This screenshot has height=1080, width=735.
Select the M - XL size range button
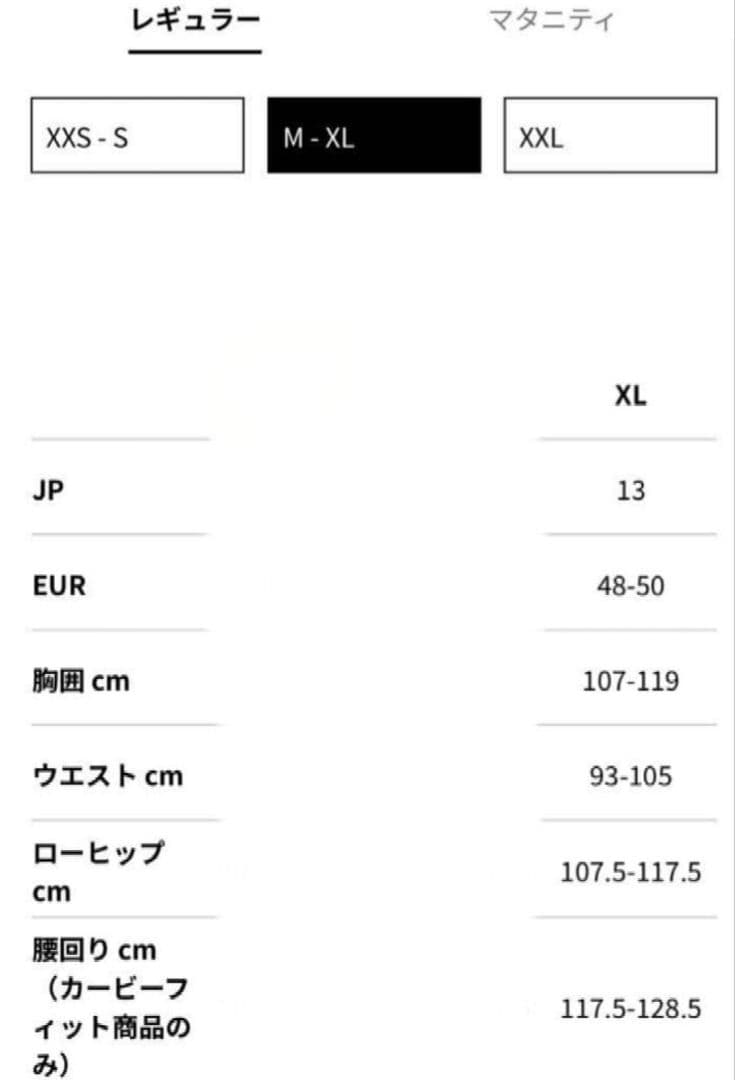click(x=374, y=135)
